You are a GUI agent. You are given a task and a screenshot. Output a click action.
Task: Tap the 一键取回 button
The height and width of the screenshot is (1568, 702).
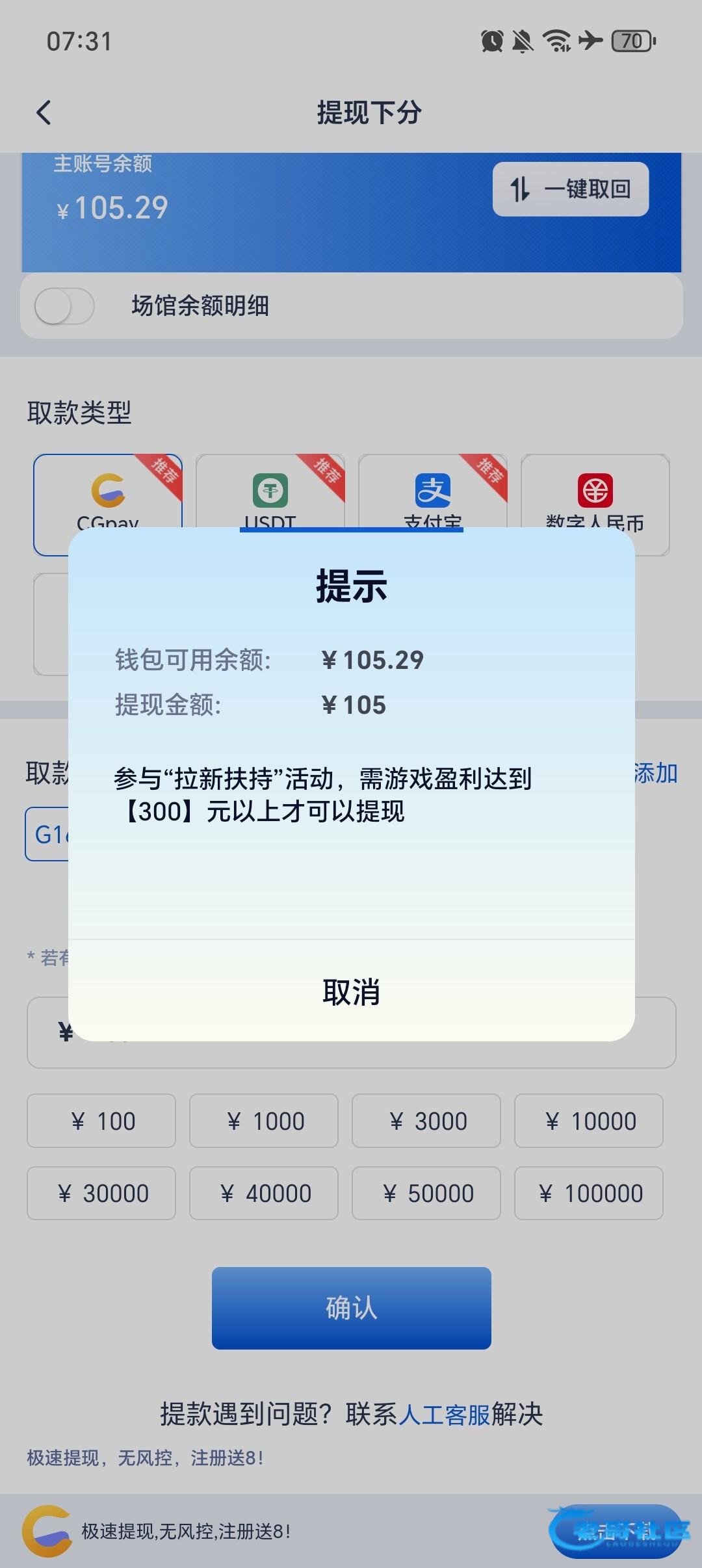[x=570, y=189]
